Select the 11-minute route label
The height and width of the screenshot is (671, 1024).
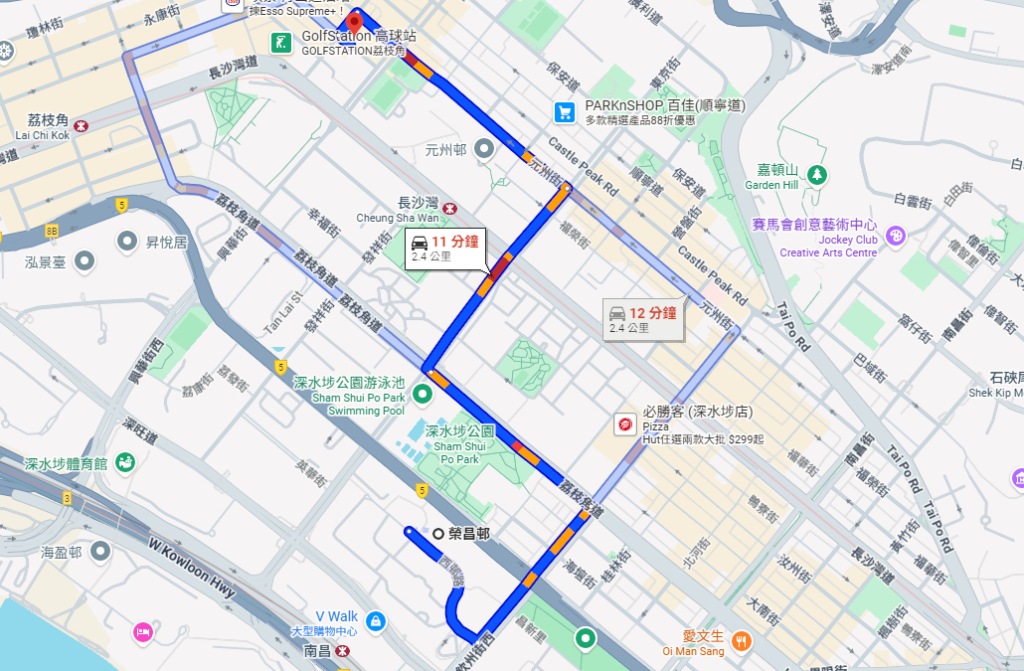(x=443, y=248)
